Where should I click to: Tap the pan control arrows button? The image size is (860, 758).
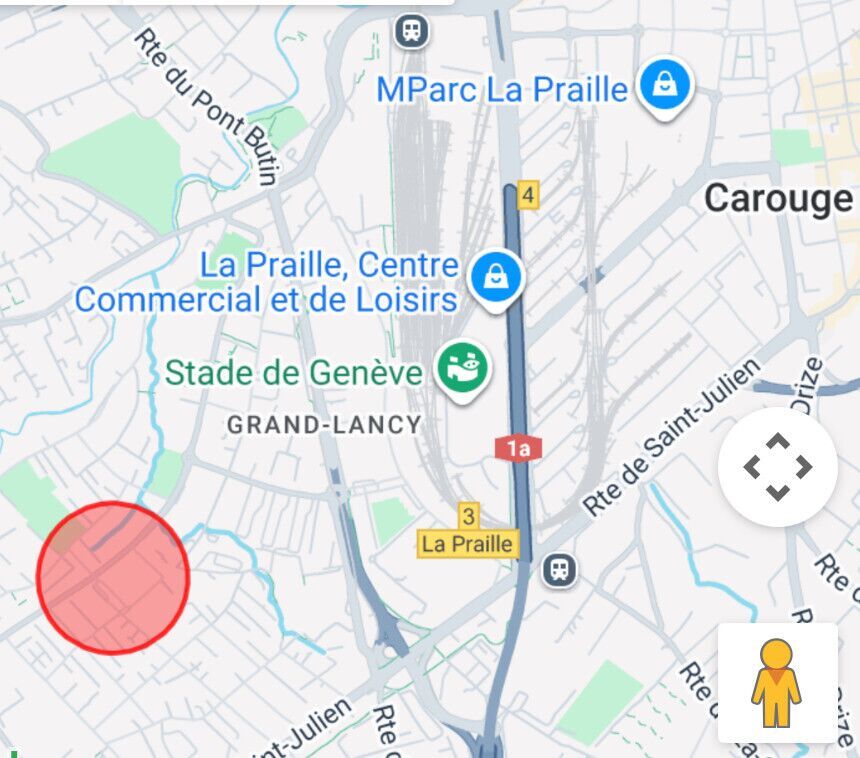(778, 467)
